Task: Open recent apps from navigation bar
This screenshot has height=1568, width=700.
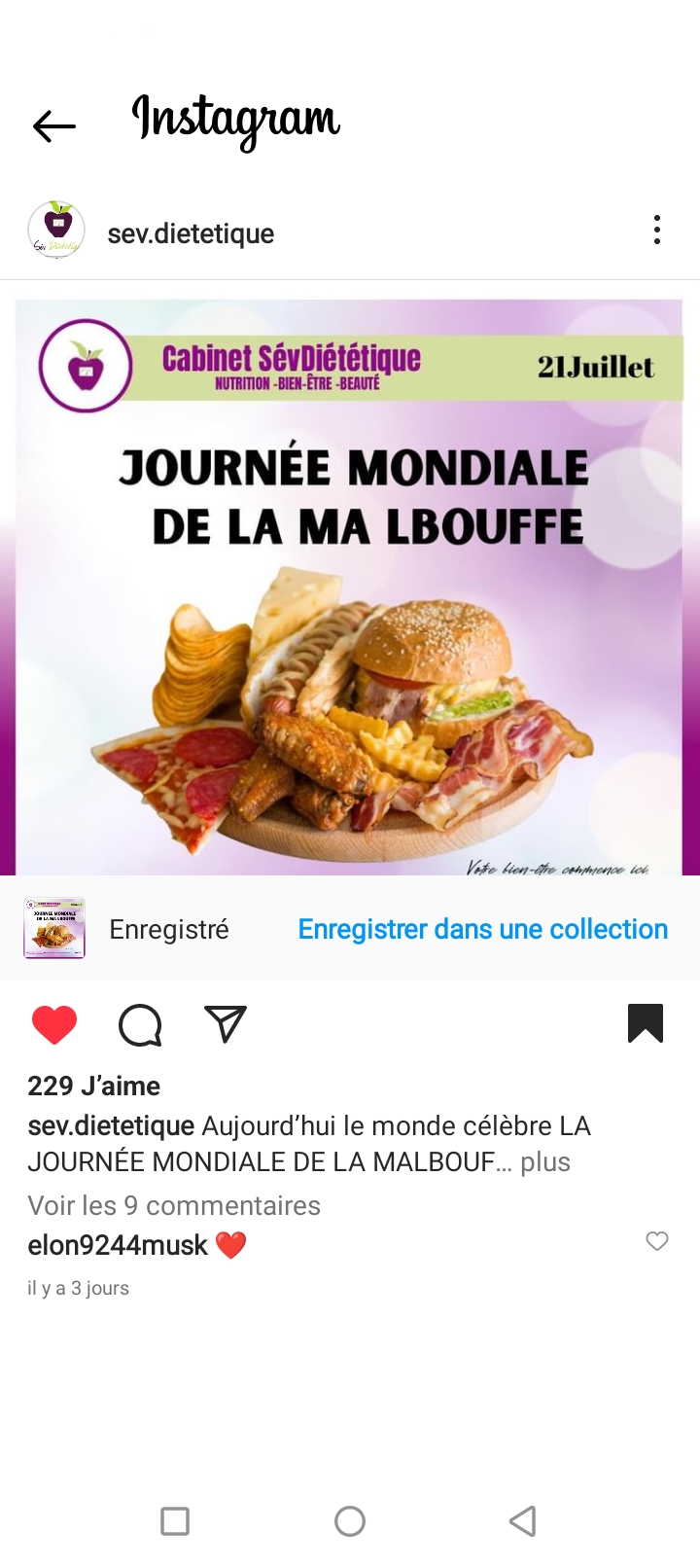Action: (175, 1521)
